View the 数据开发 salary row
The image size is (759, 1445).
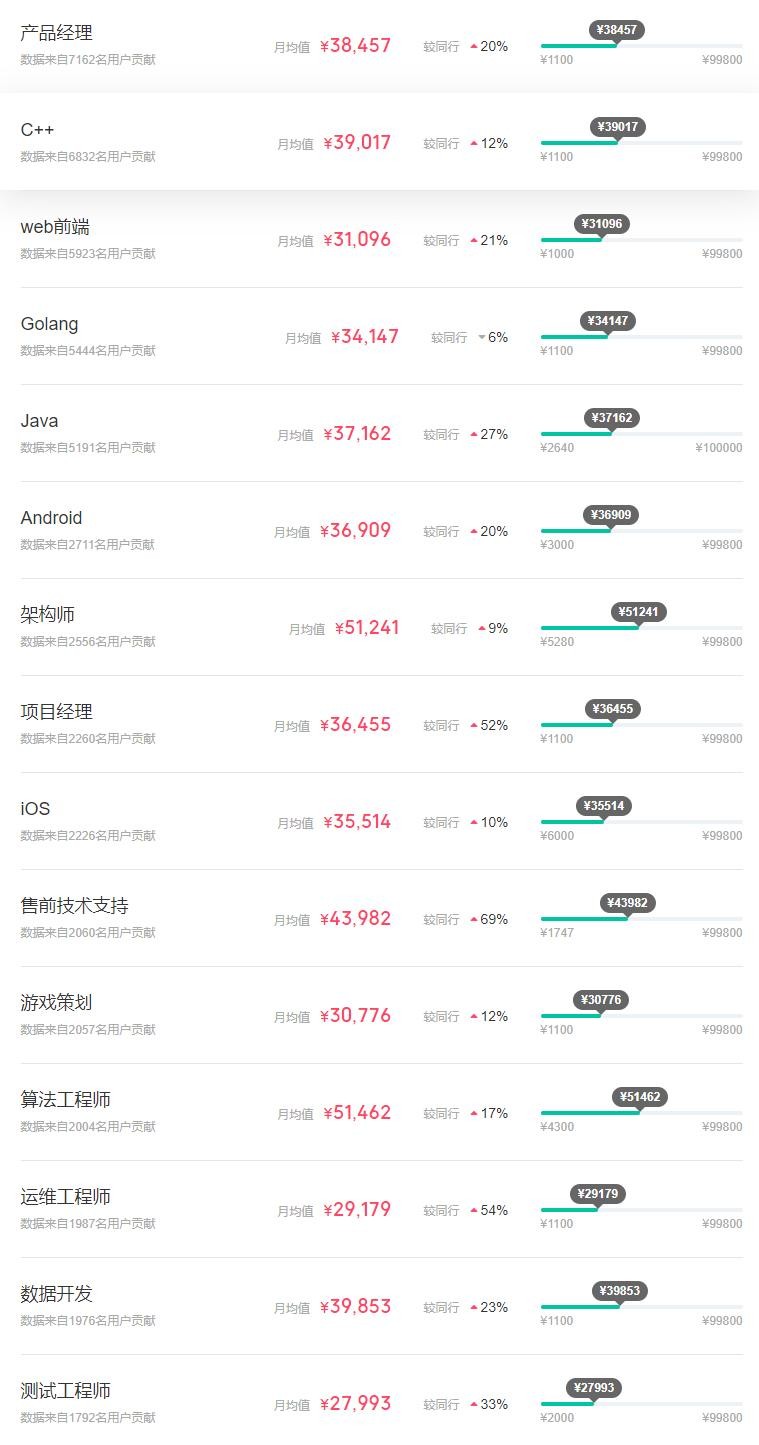(x=56, y=1295)
